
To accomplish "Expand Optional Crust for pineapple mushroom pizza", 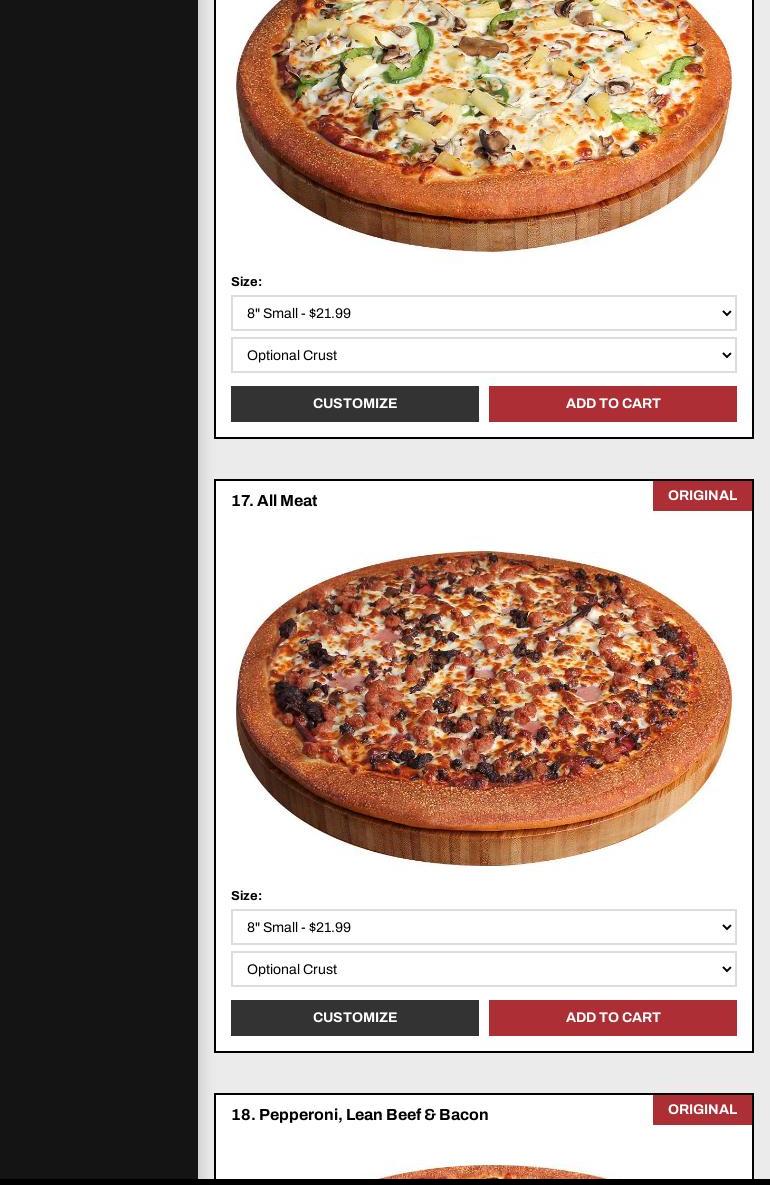I will [483, 355].
